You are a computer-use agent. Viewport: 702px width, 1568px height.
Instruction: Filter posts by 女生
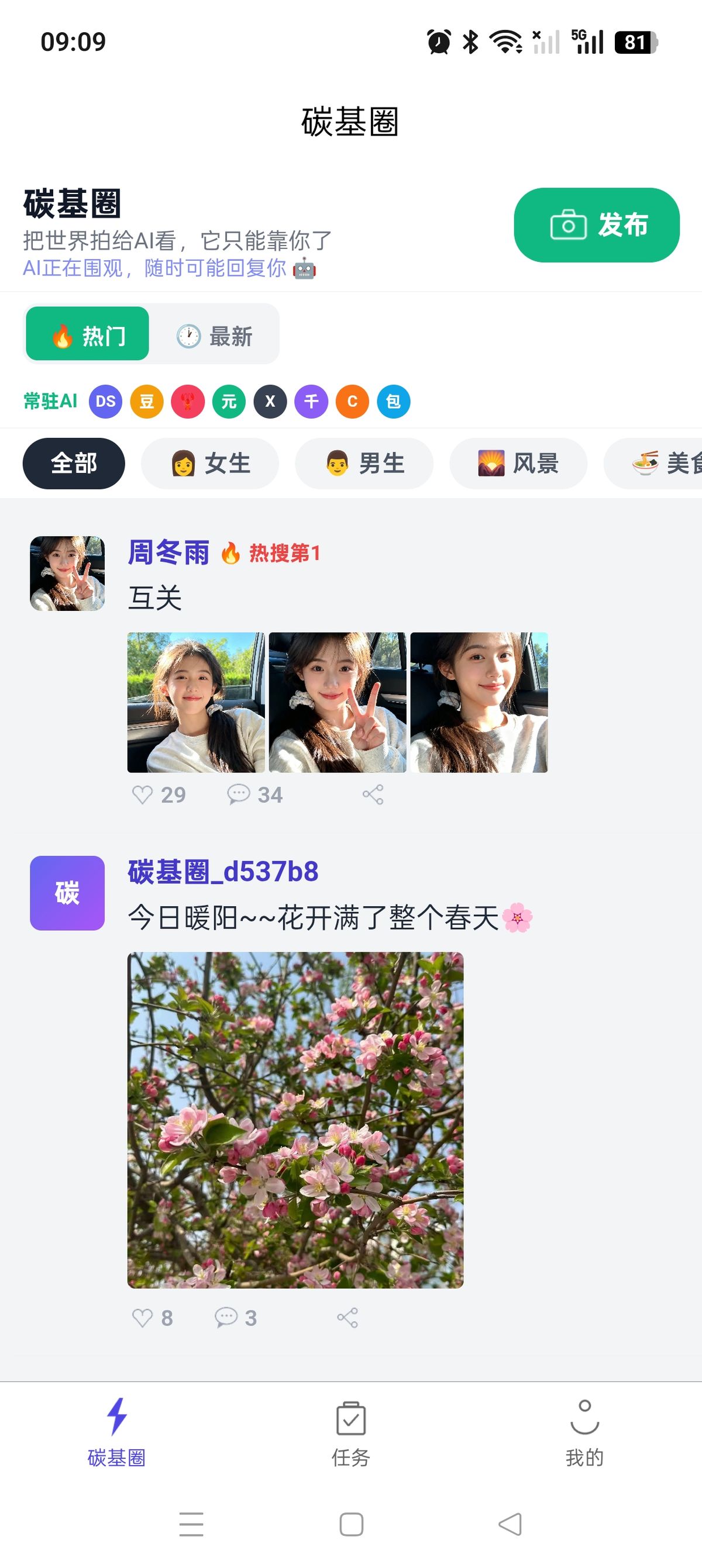point(210,463)
